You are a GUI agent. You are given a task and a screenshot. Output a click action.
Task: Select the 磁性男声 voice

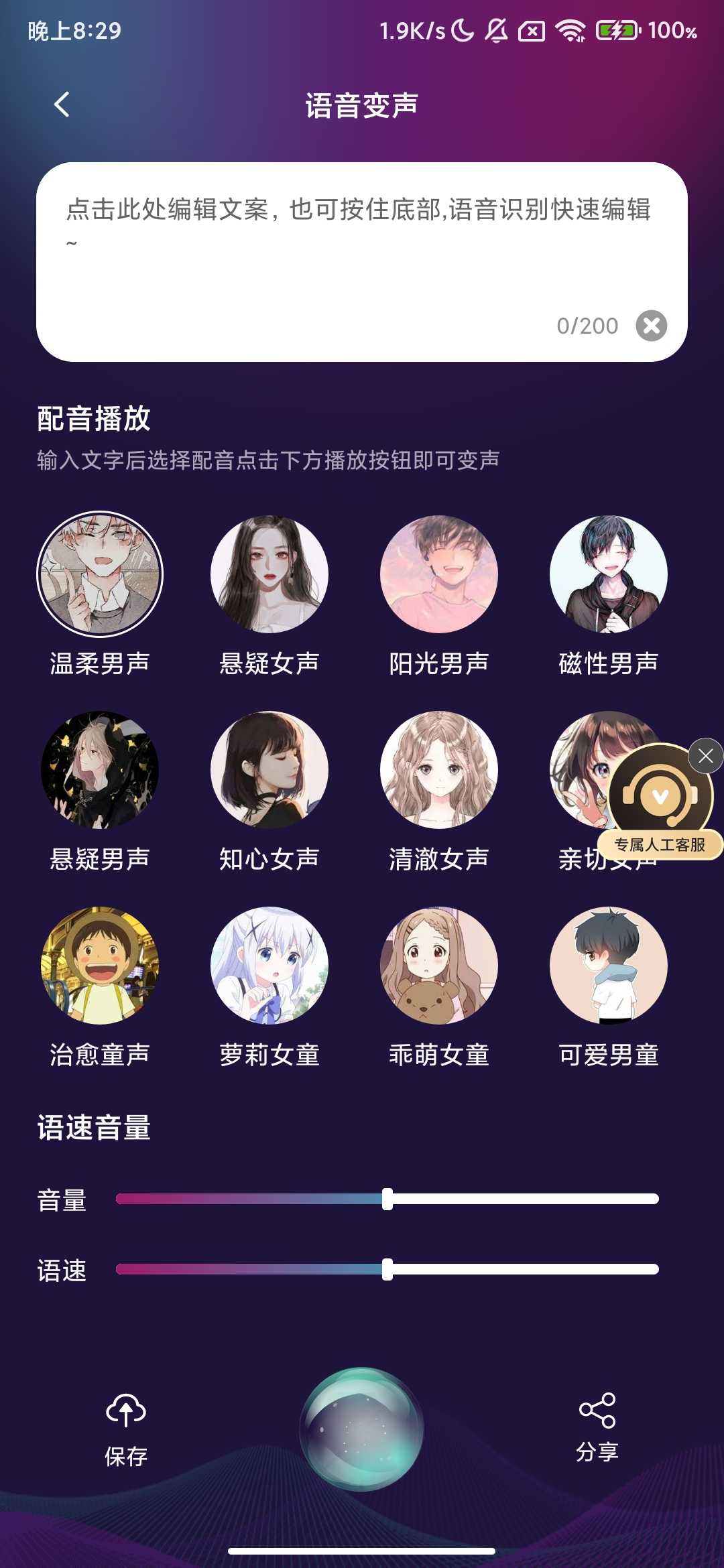pyautogui.click(x=609, y=574)
